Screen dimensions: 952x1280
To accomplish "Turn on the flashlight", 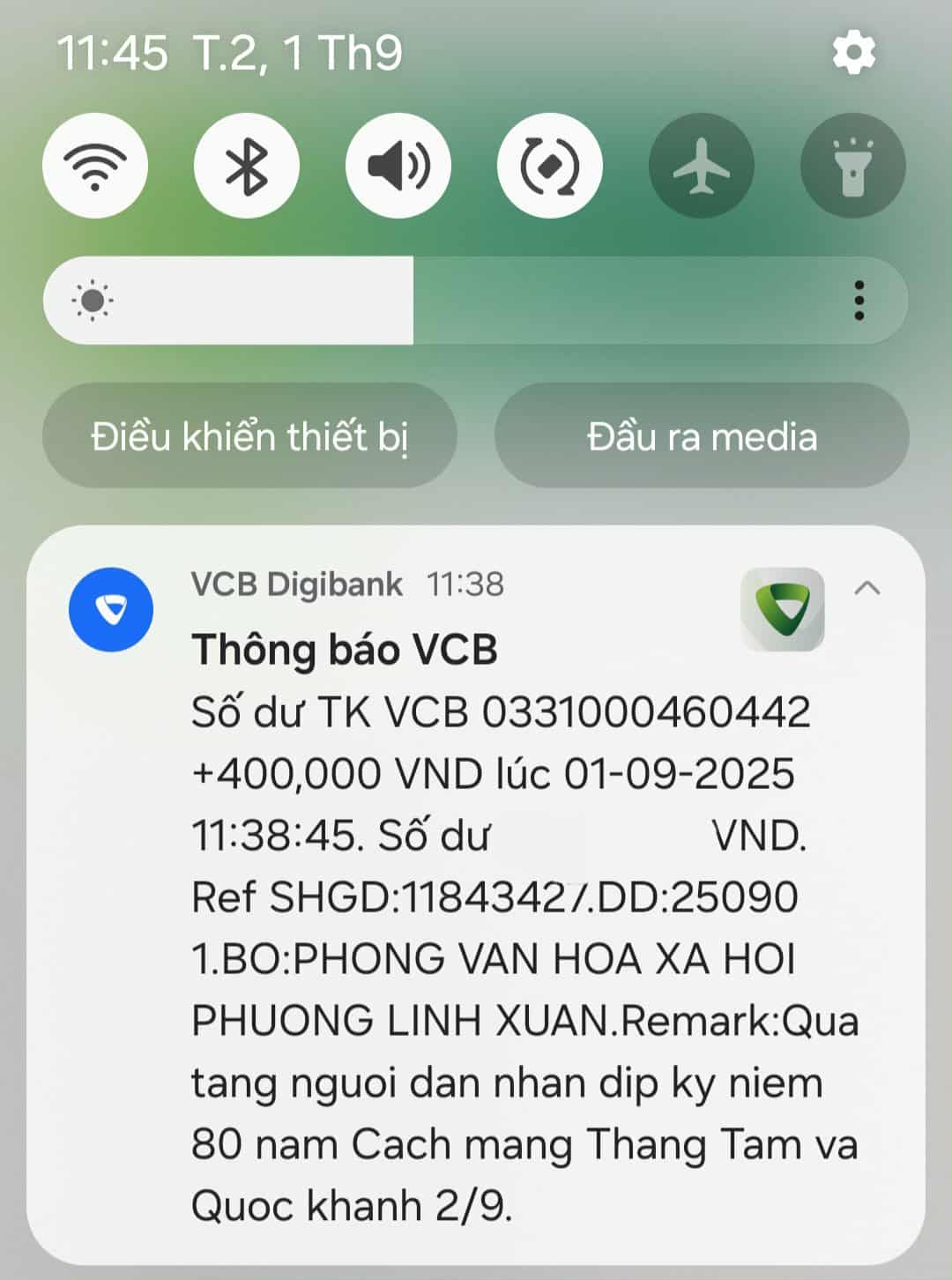I will [x=852, y=166].
